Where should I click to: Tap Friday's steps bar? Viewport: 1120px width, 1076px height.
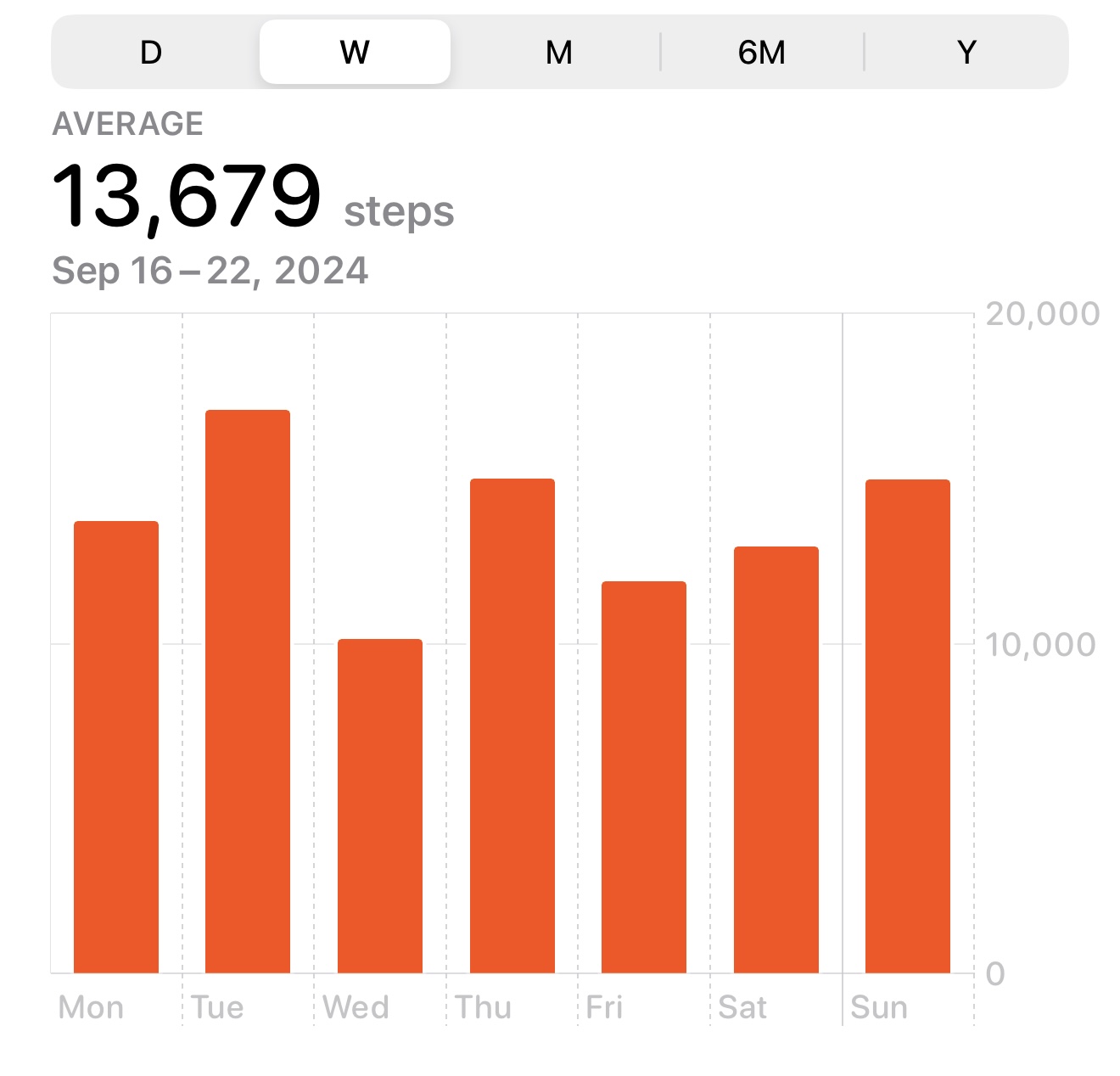644,776
